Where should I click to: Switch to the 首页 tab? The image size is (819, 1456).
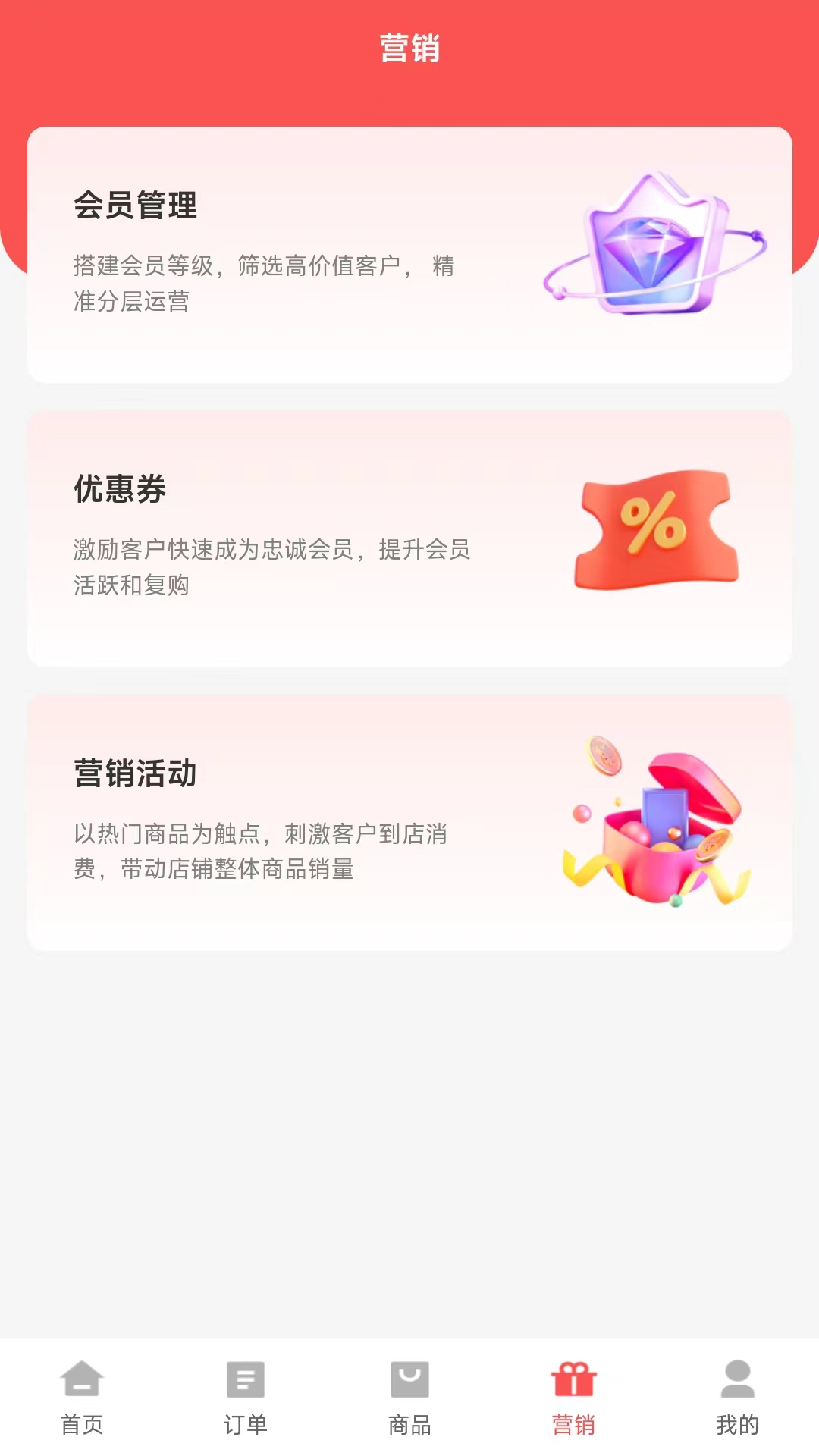point(82,1397)
